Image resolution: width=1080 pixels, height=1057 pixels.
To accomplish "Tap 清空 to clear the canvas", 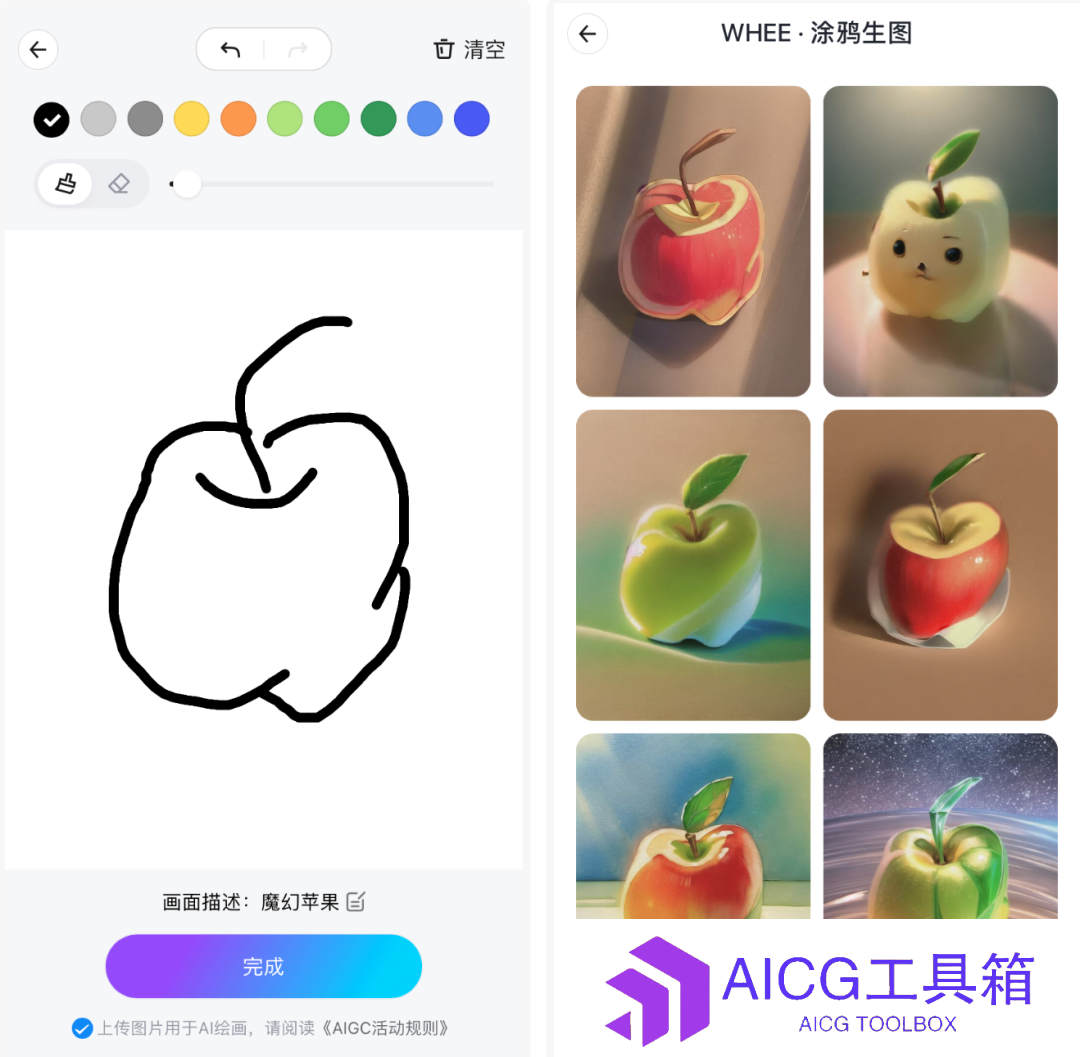I will click(469, 49).
